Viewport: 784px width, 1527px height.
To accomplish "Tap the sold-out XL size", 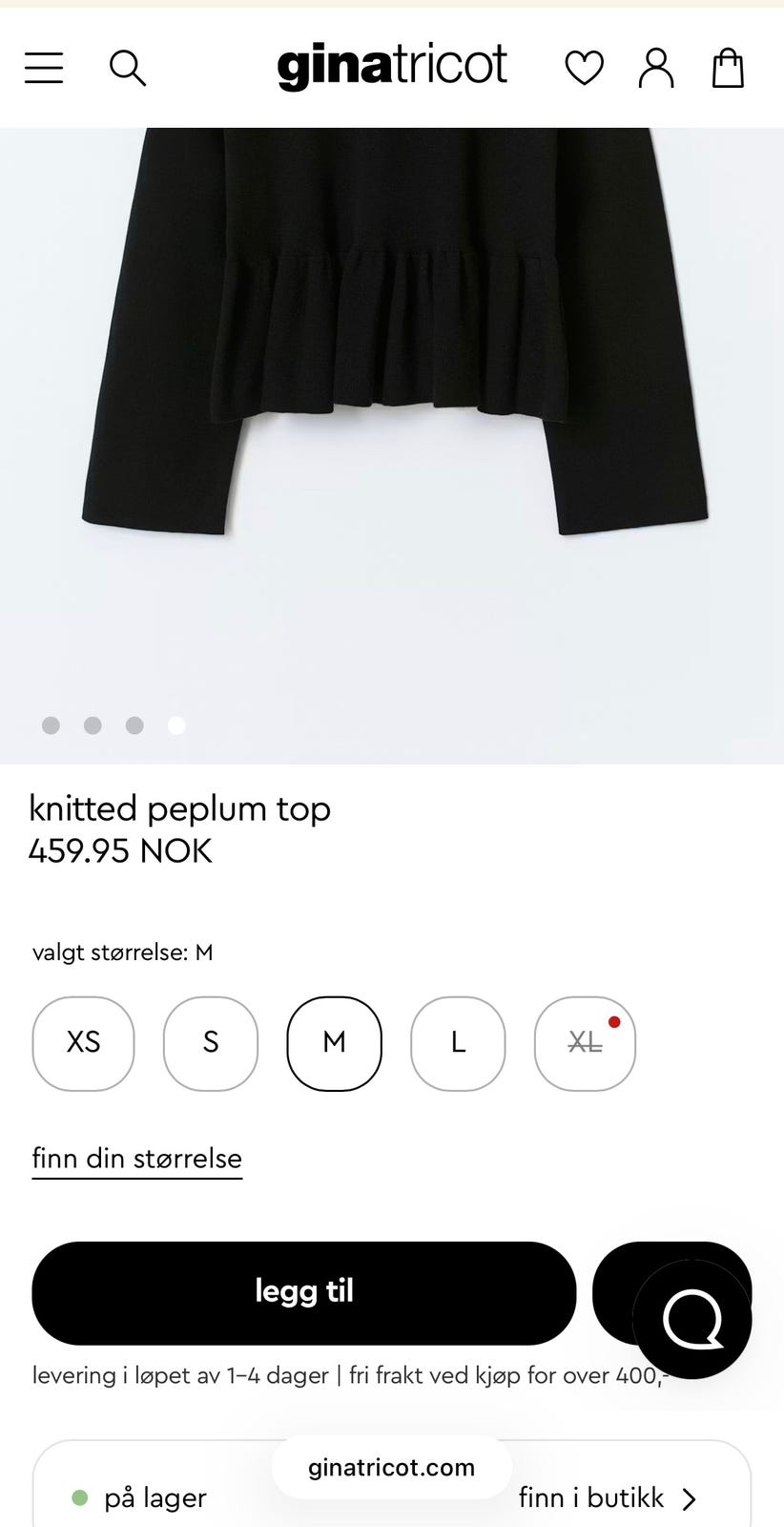I will (585, 1043).
